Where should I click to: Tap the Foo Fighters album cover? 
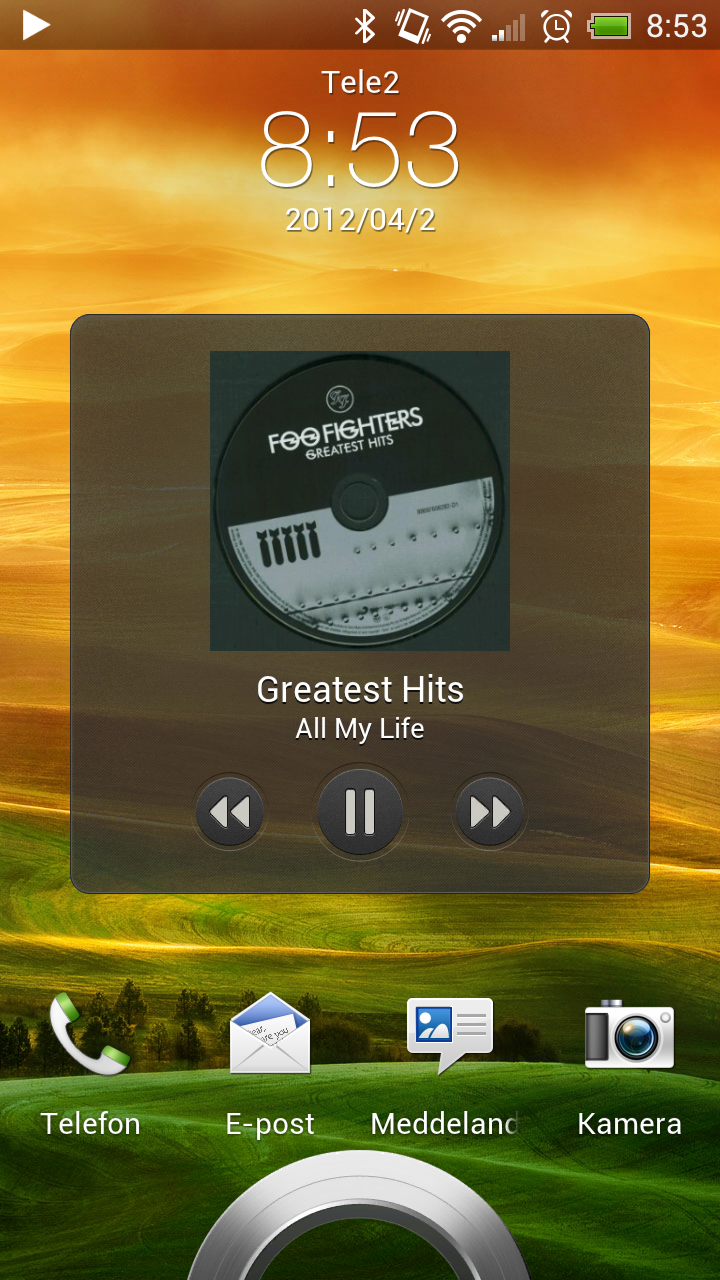(x=360, y=500)
